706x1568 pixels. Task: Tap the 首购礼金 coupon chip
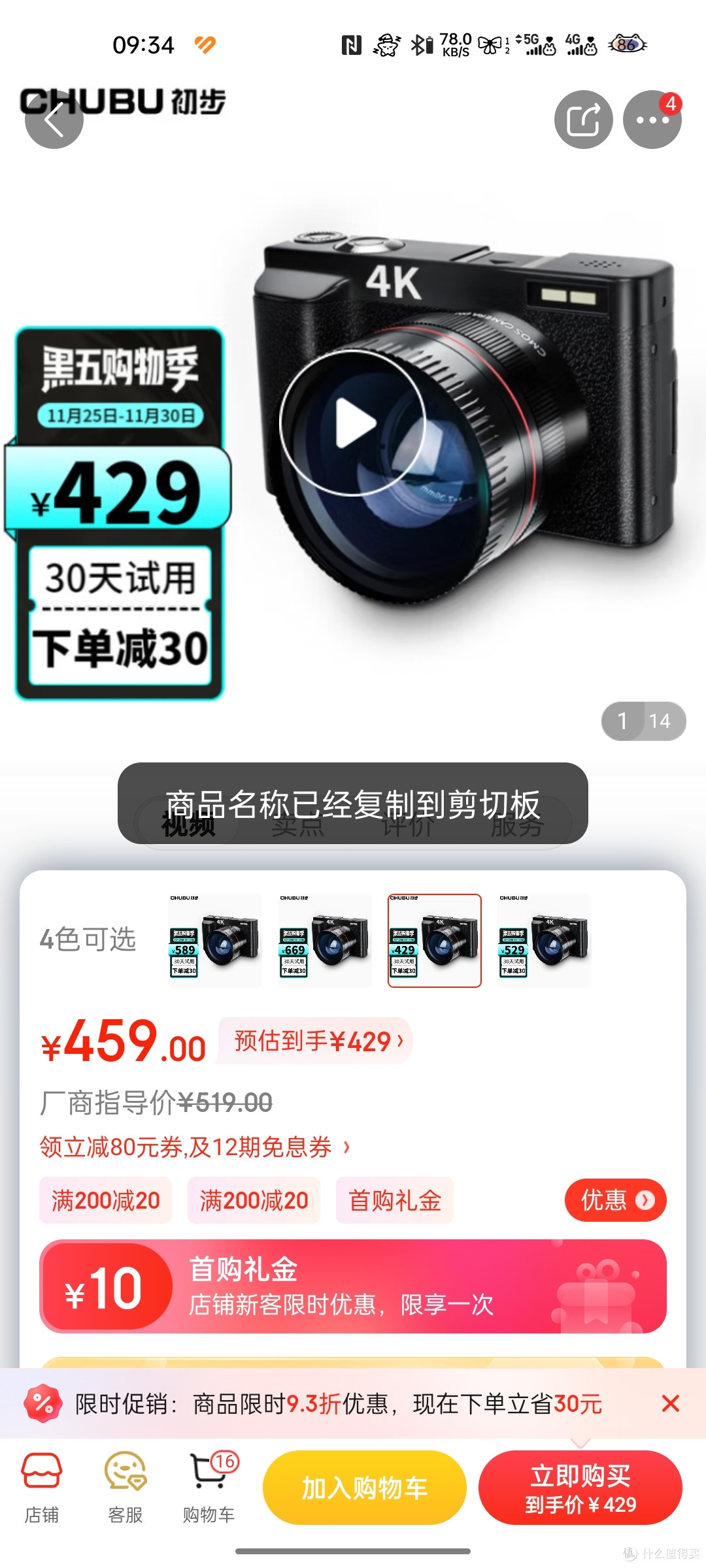[394, 1200]
